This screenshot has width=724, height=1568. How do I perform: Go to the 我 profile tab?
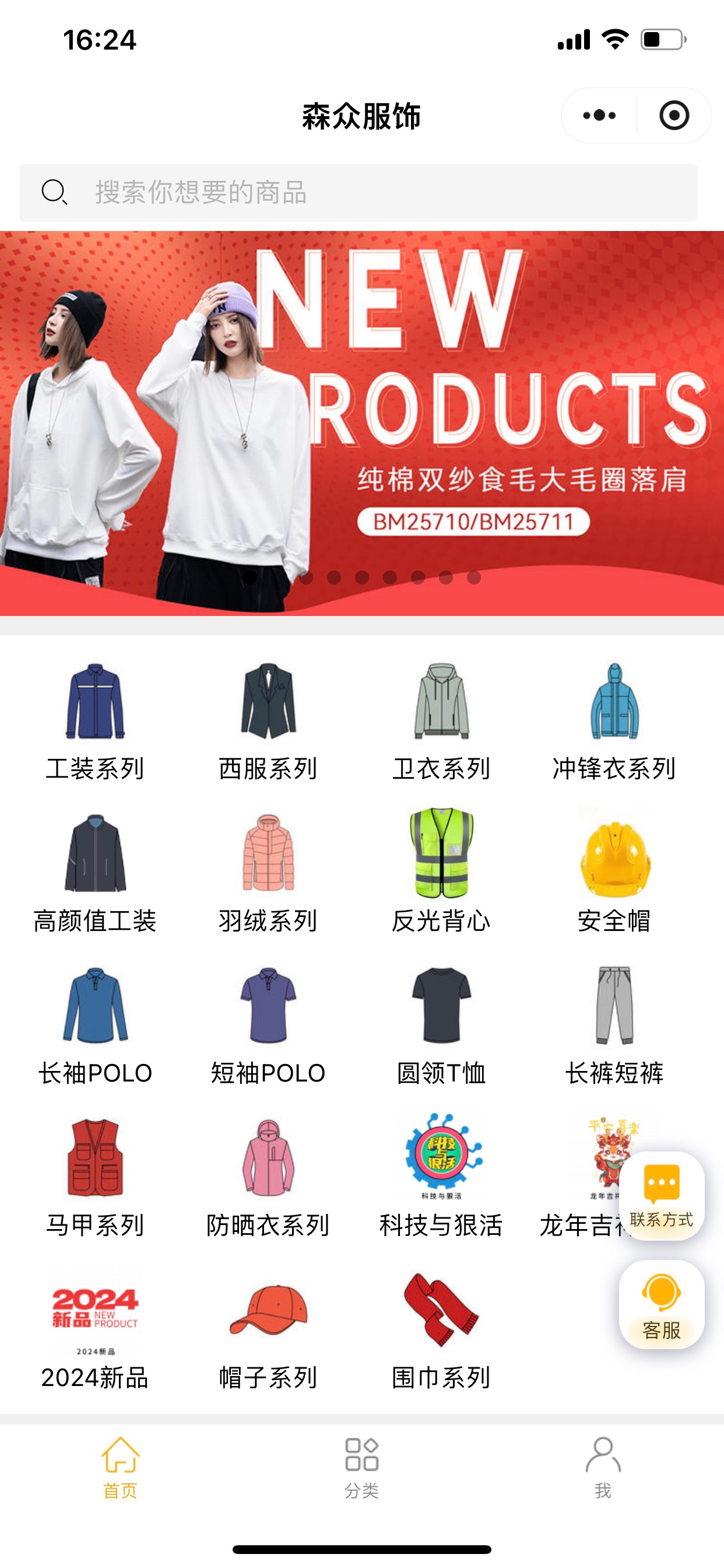tap(602, 1467)
